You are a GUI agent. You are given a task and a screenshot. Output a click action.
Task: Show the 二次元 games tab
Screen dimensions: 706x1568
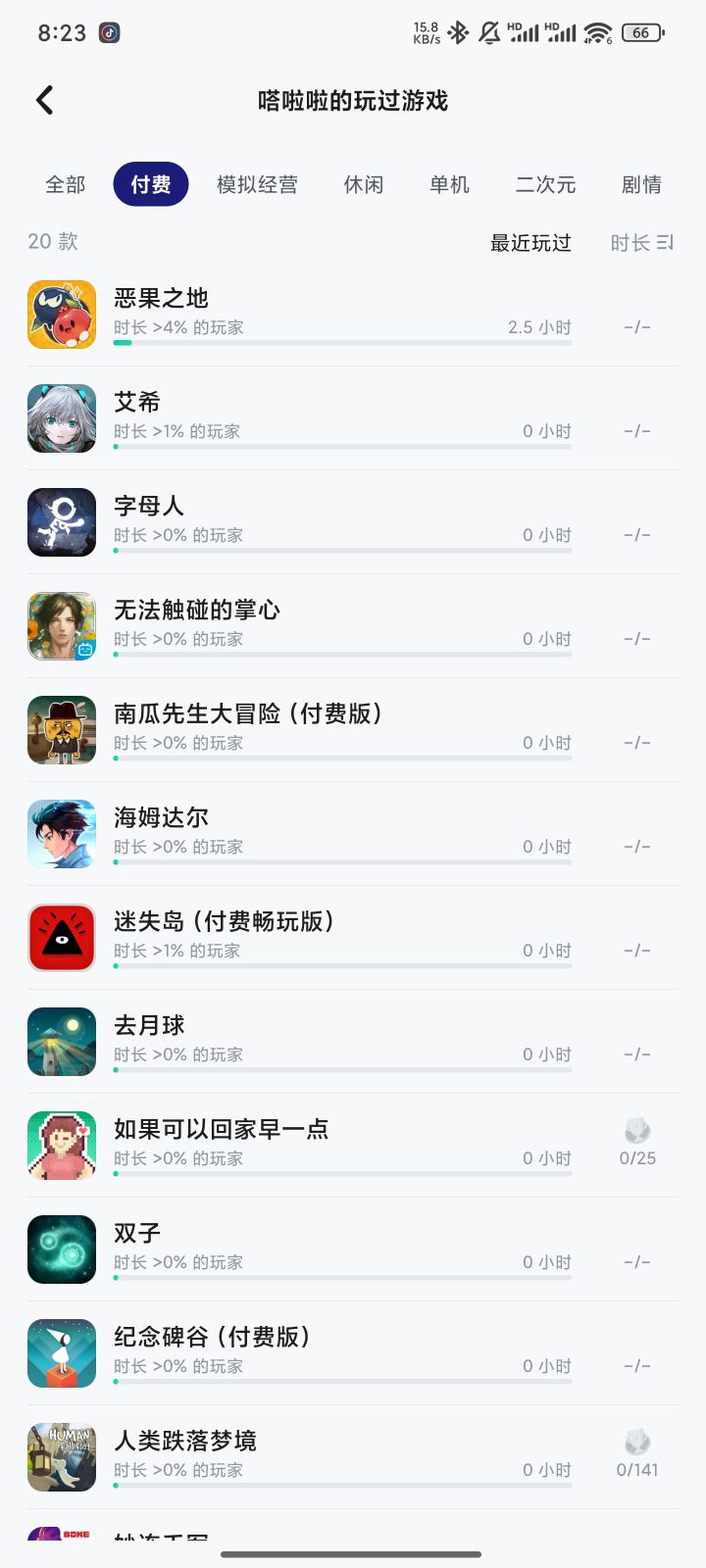pos(545,184)
